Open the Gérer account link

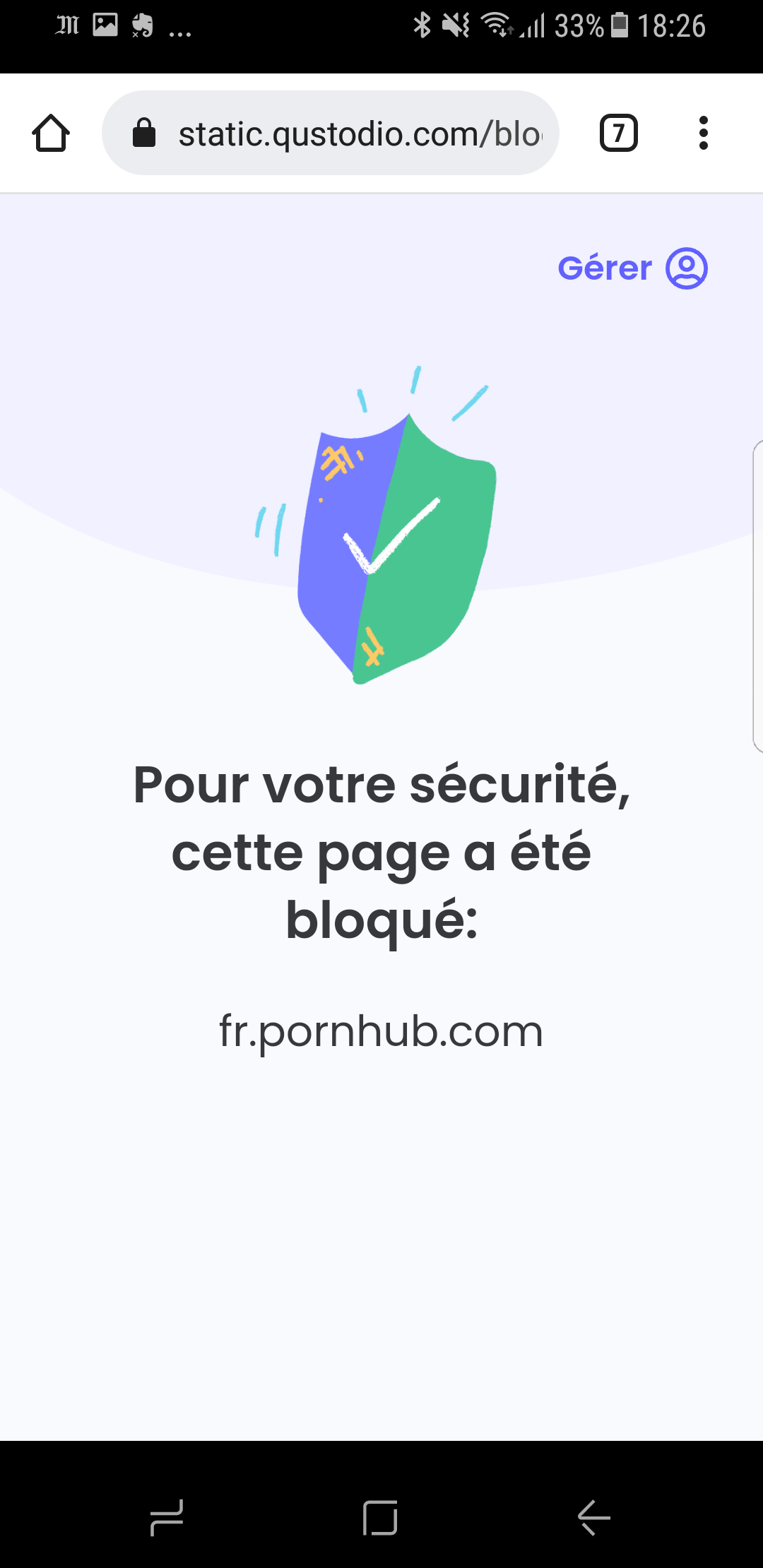pos(632,268)
